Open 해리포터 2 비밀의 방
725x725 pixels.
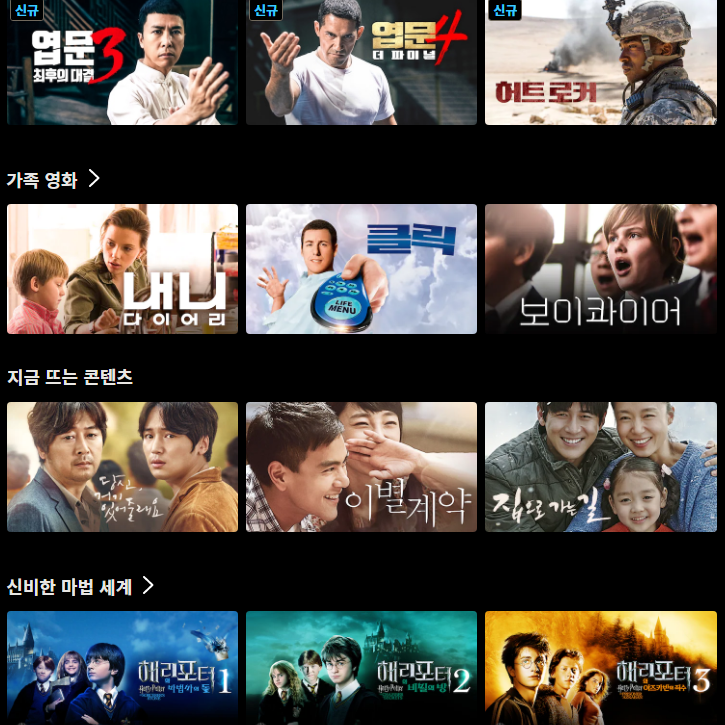point(361,667)
